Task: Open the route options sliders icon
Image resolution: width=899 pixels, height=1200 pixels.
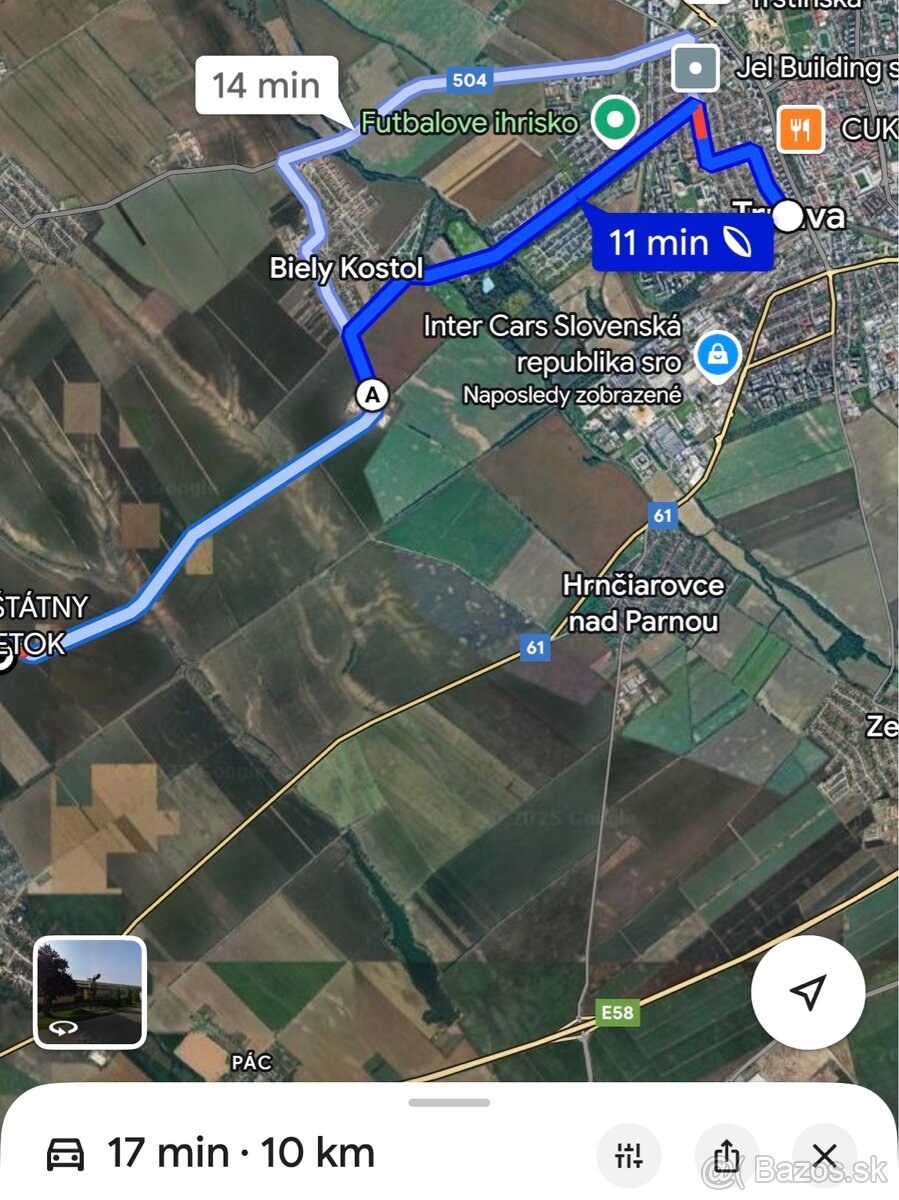Action: [628, 1152]
